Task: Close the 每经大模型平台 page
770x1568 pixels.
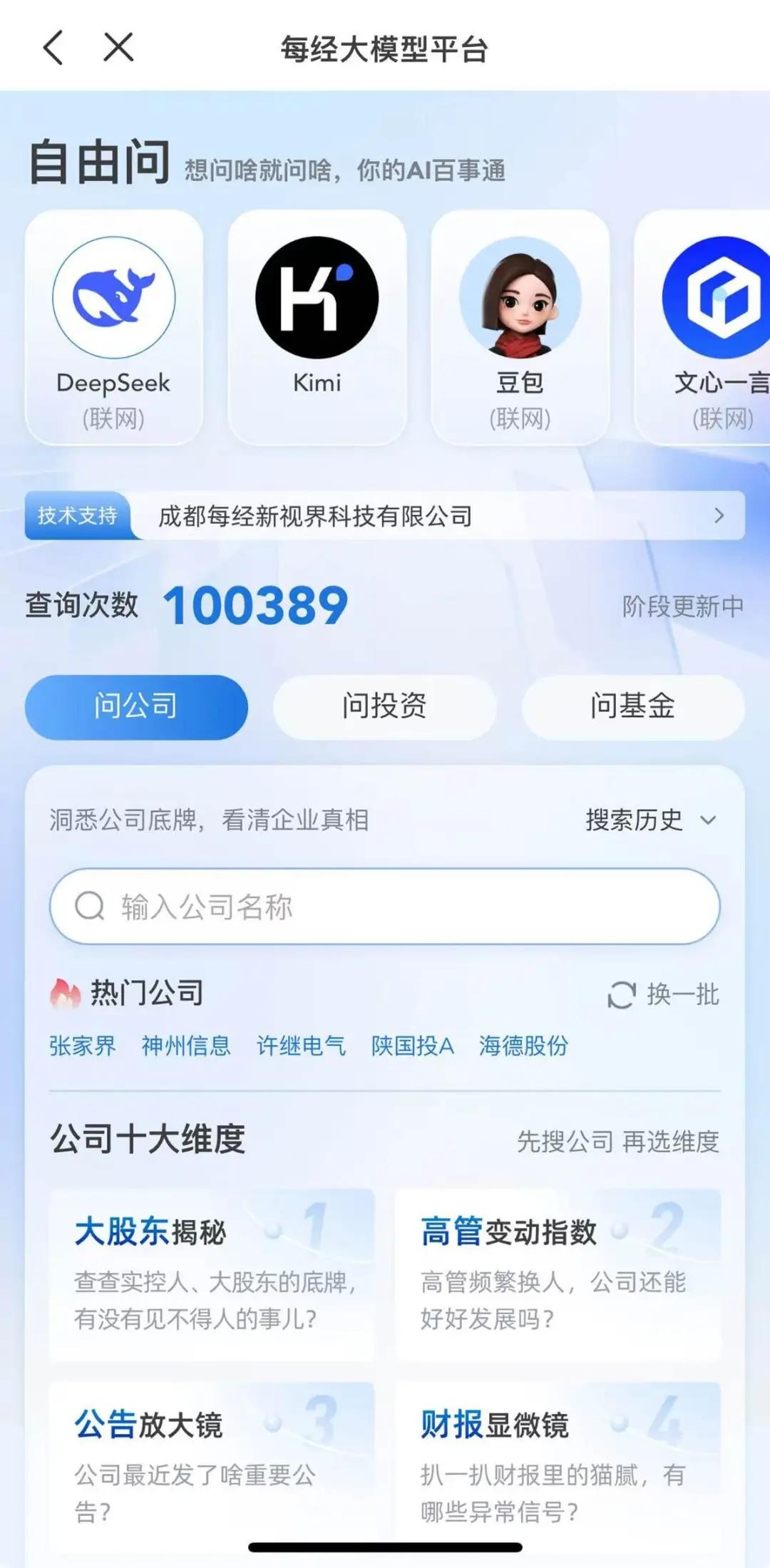Action: 119,48
